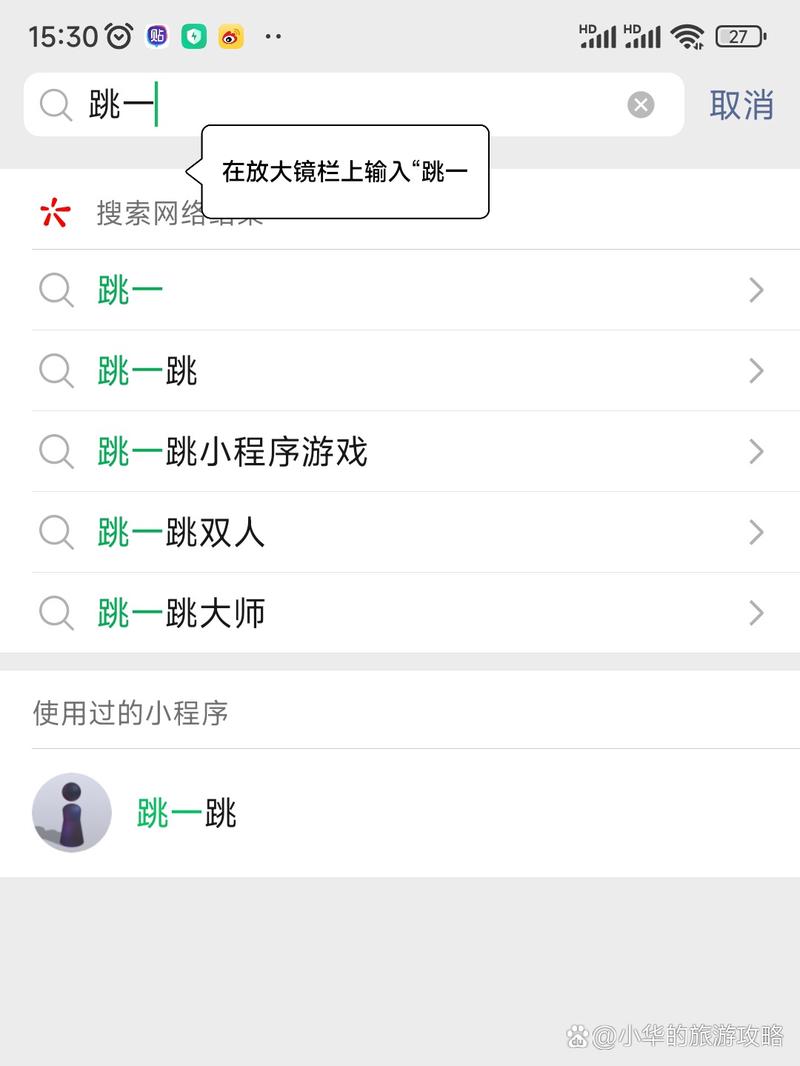Tap the Weibo icon in the status bar

tap(231, 36)
